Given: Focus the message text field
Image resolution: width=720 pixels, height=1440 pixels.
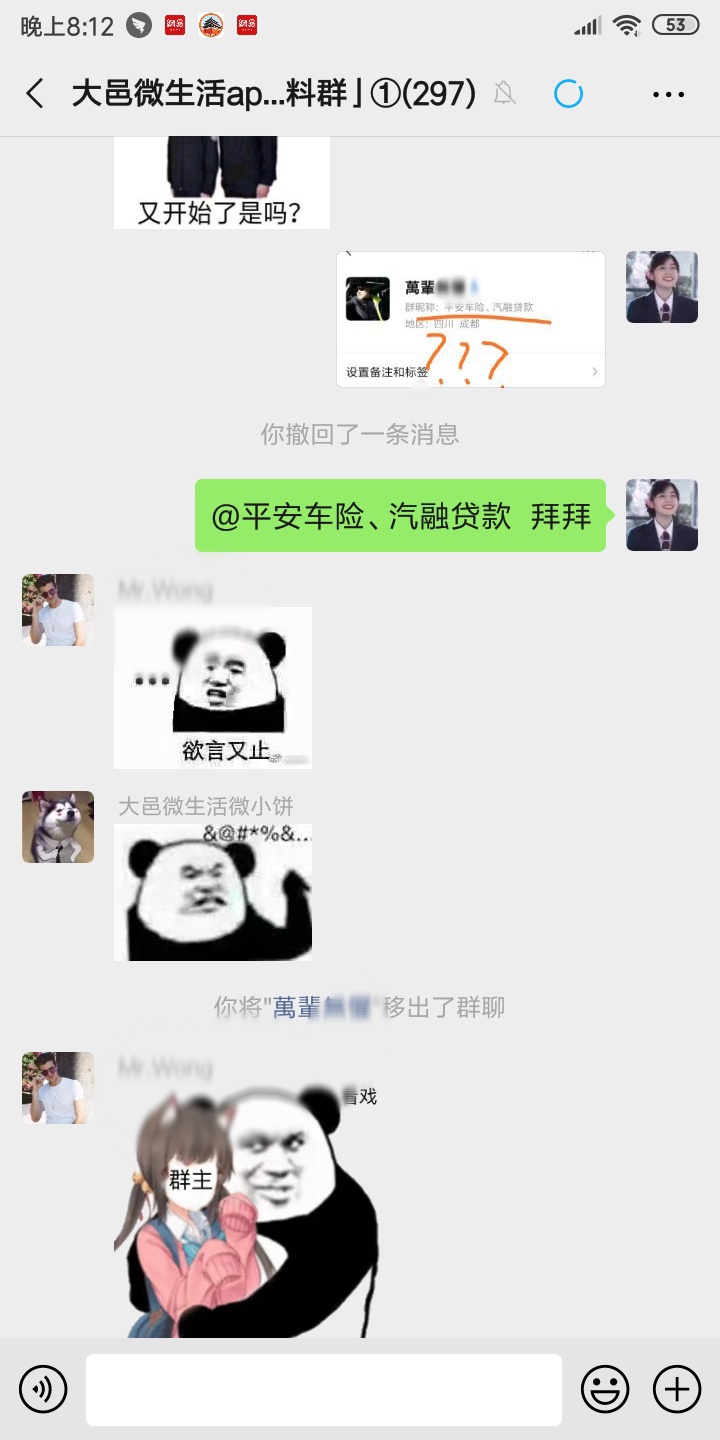Looking at the screenshot, I should point(323,1389).
